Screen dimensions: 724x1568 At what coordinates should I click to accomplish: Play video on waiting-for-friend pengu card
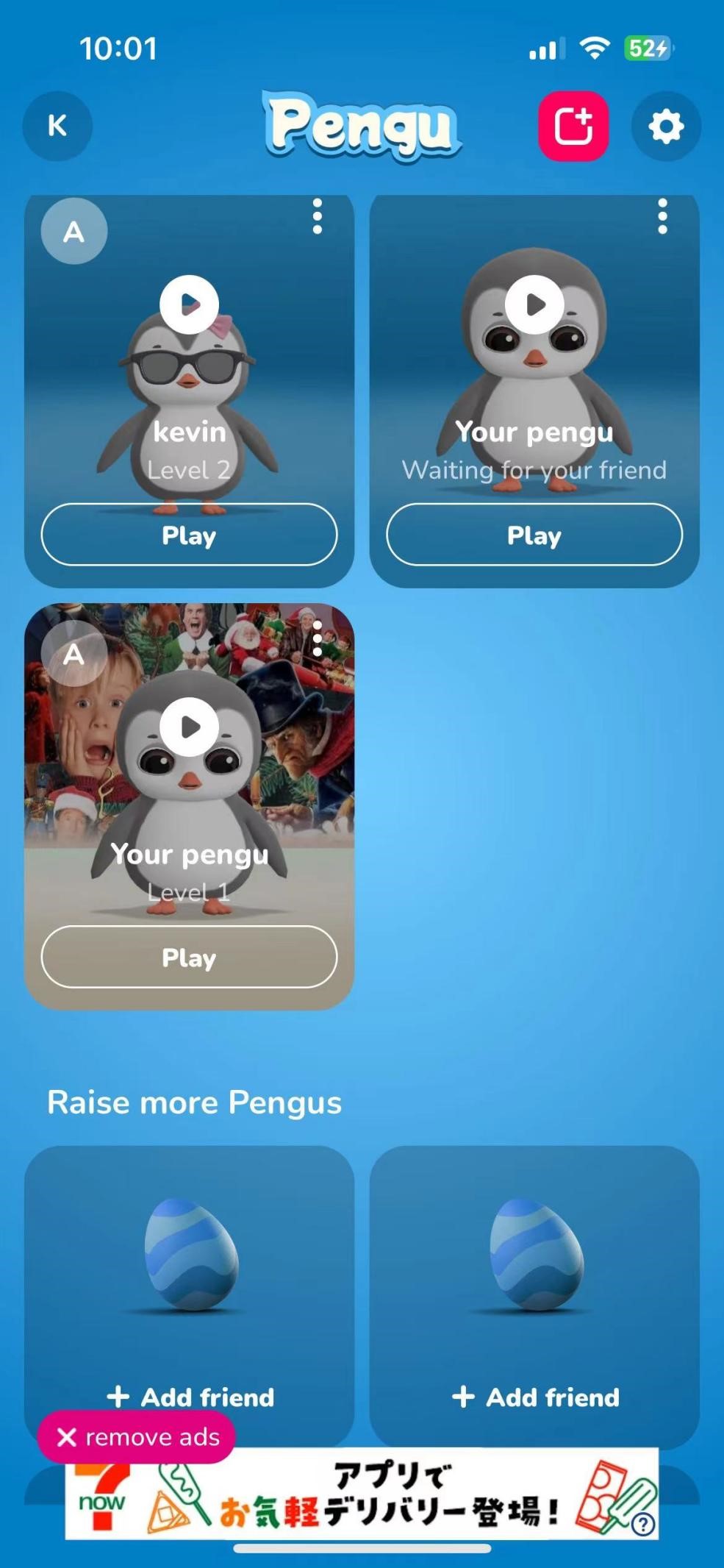[x=534, y=304]
